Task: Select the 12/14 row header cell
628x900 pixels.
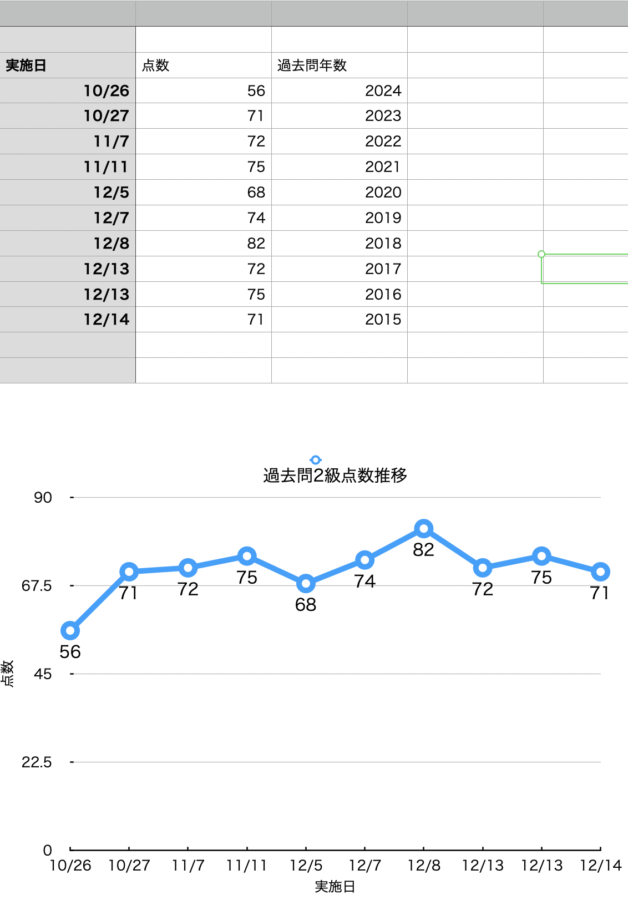Action: point(67,319)
